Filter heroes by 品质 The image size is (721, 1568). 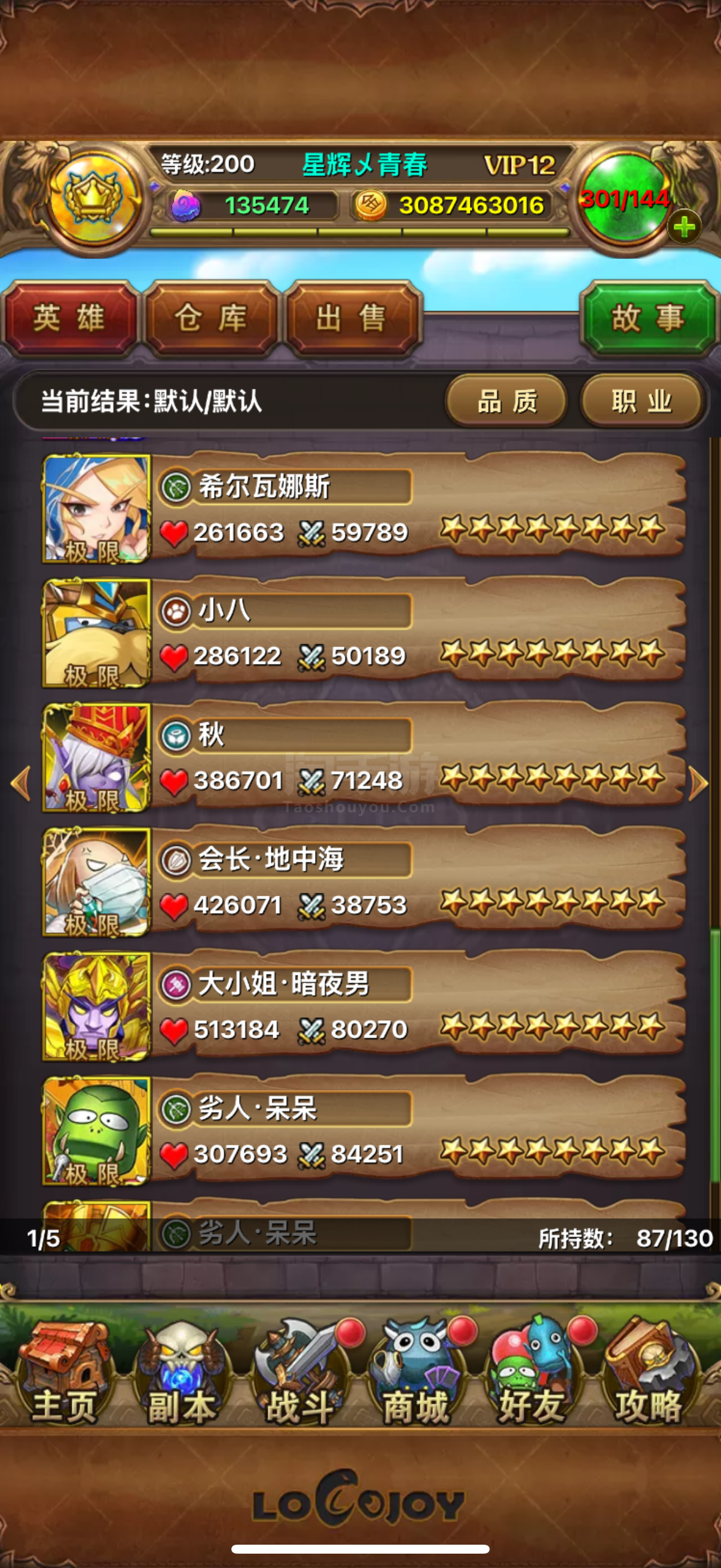pos(507,402)
